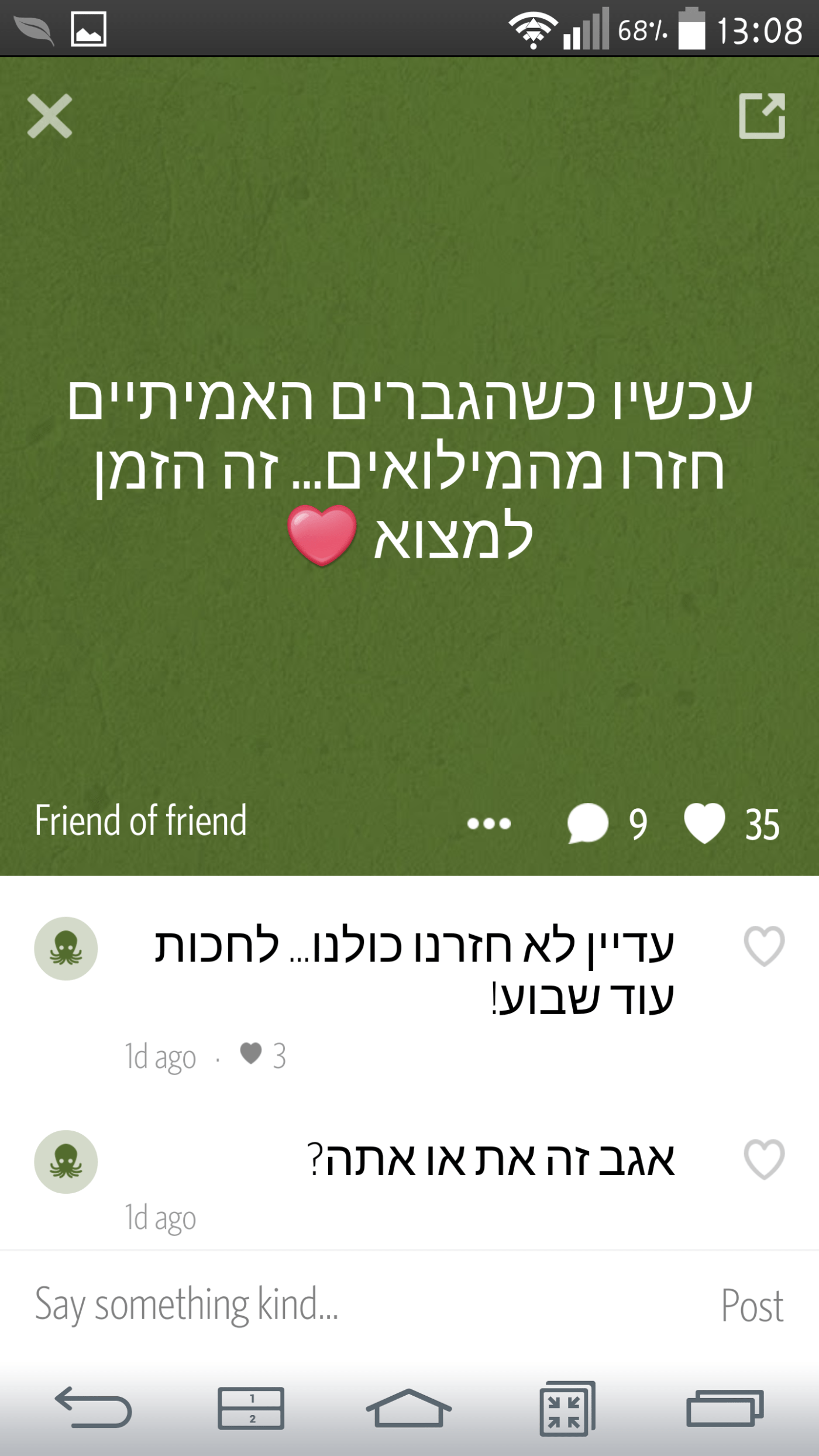Tap the Post button

(752, 1306)
